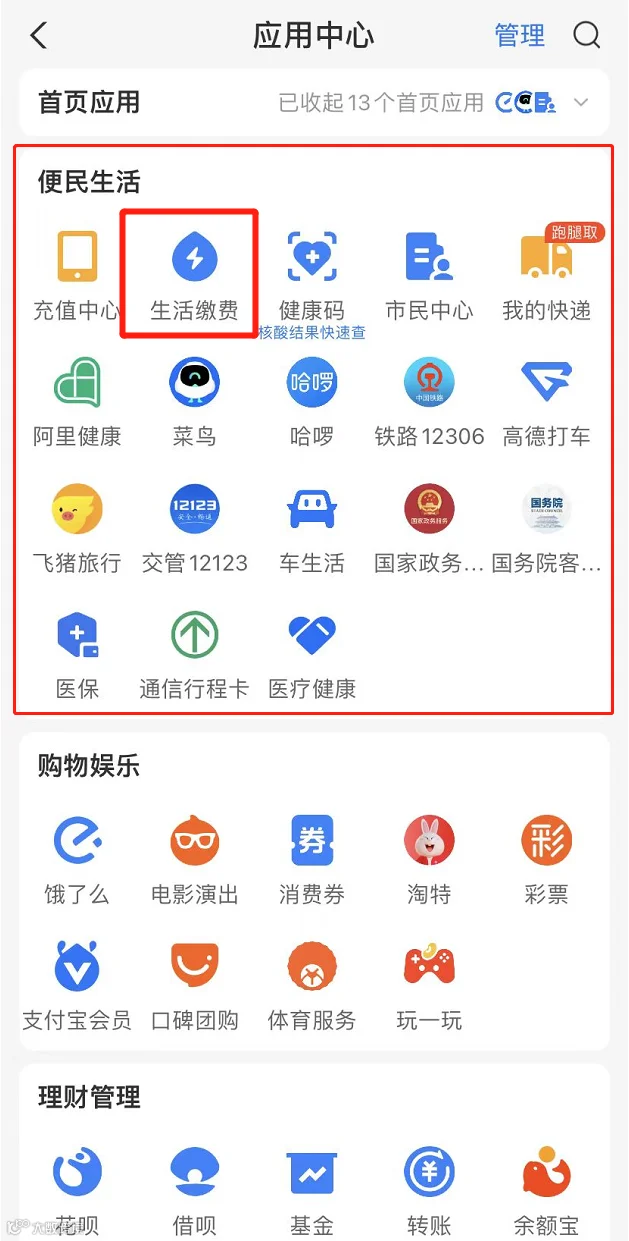Image resolution: width=629 pixels, height=1241 pixels.
Task: Open 市民中心
Action: coord(429,275)
